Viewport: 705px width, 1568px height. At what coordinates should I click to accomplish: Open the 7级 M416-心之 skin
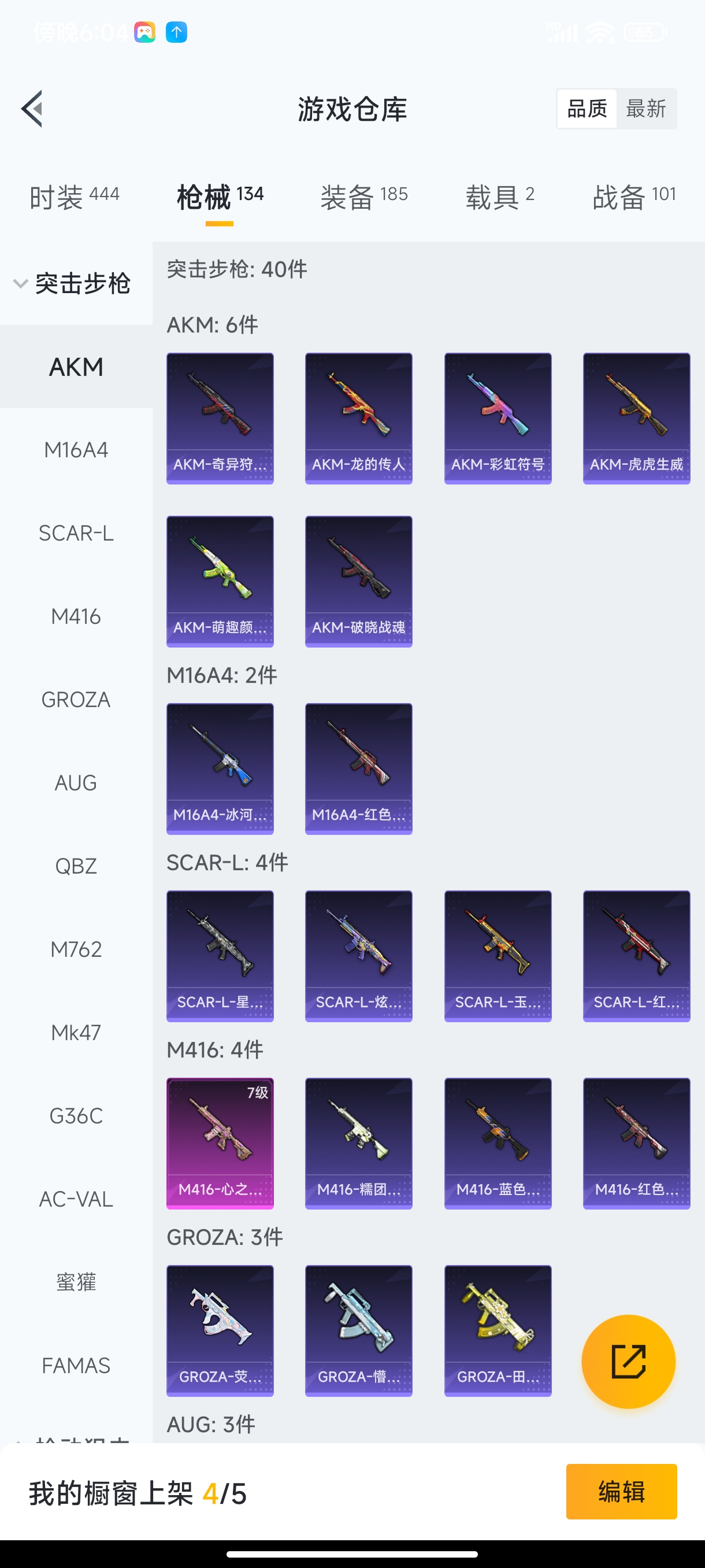point(220,1143)
